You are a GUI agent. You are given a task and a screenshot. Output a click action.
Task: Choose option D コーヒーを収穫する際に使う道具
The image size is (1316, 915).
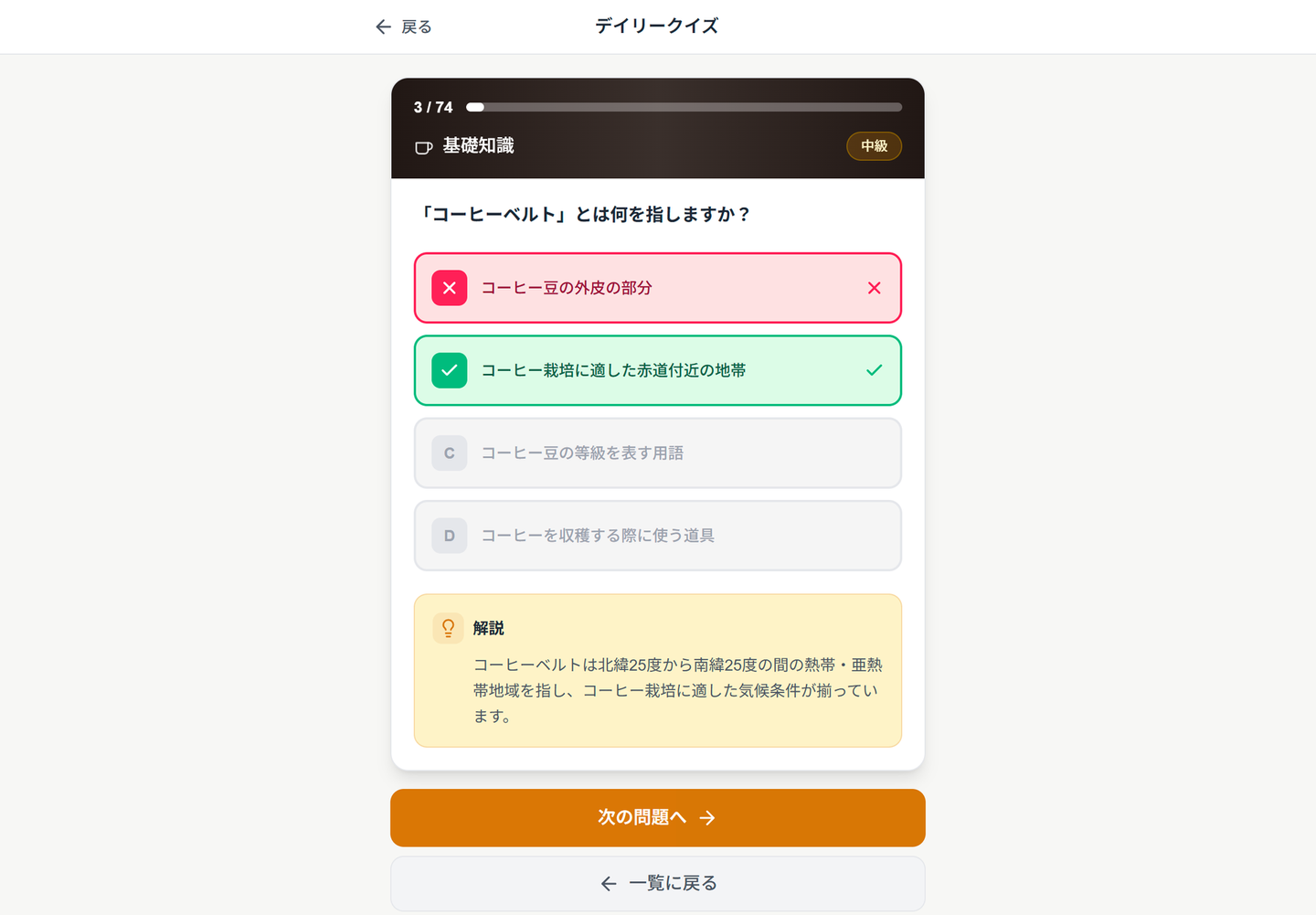coord(657,535)
